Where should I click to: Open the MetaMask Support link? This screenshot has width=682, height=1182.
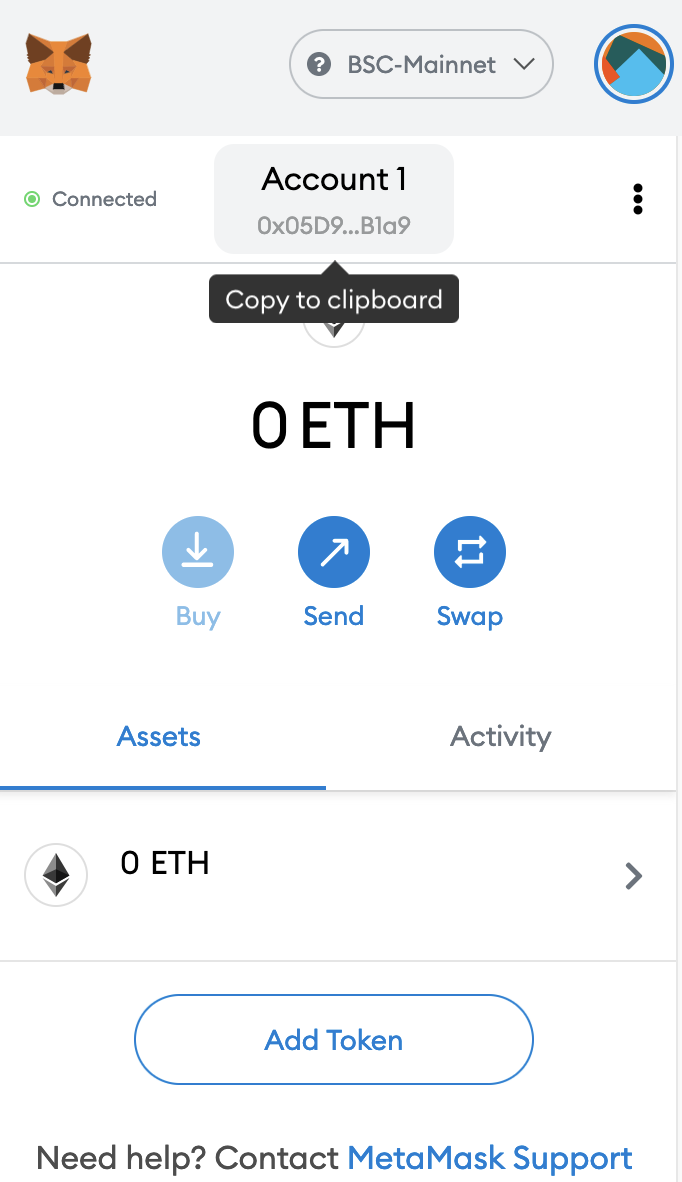[489, 1159]
